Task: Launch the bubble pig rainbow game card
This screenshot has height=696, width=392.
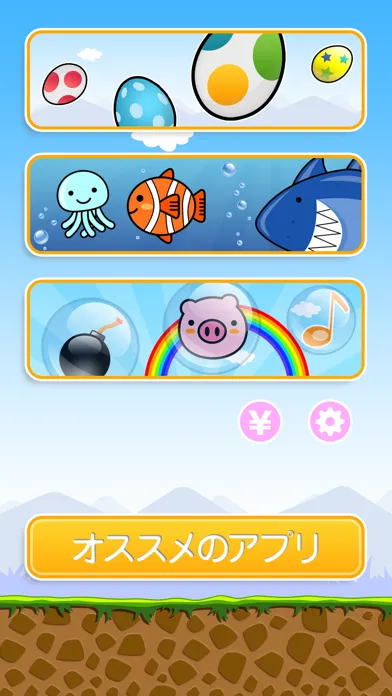Action: (196, 329)
